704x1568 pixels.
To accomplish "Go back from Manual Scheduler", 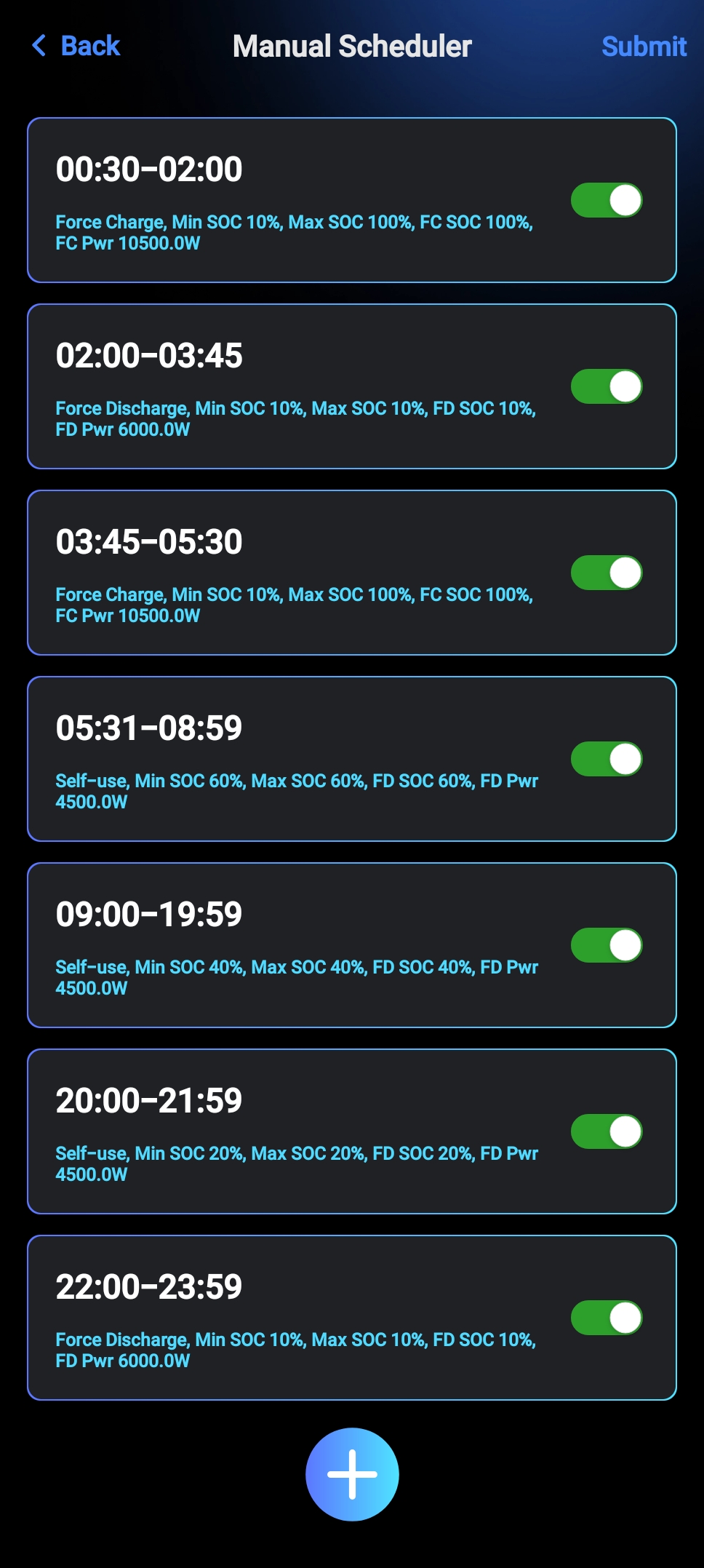I will click(76, 46).
